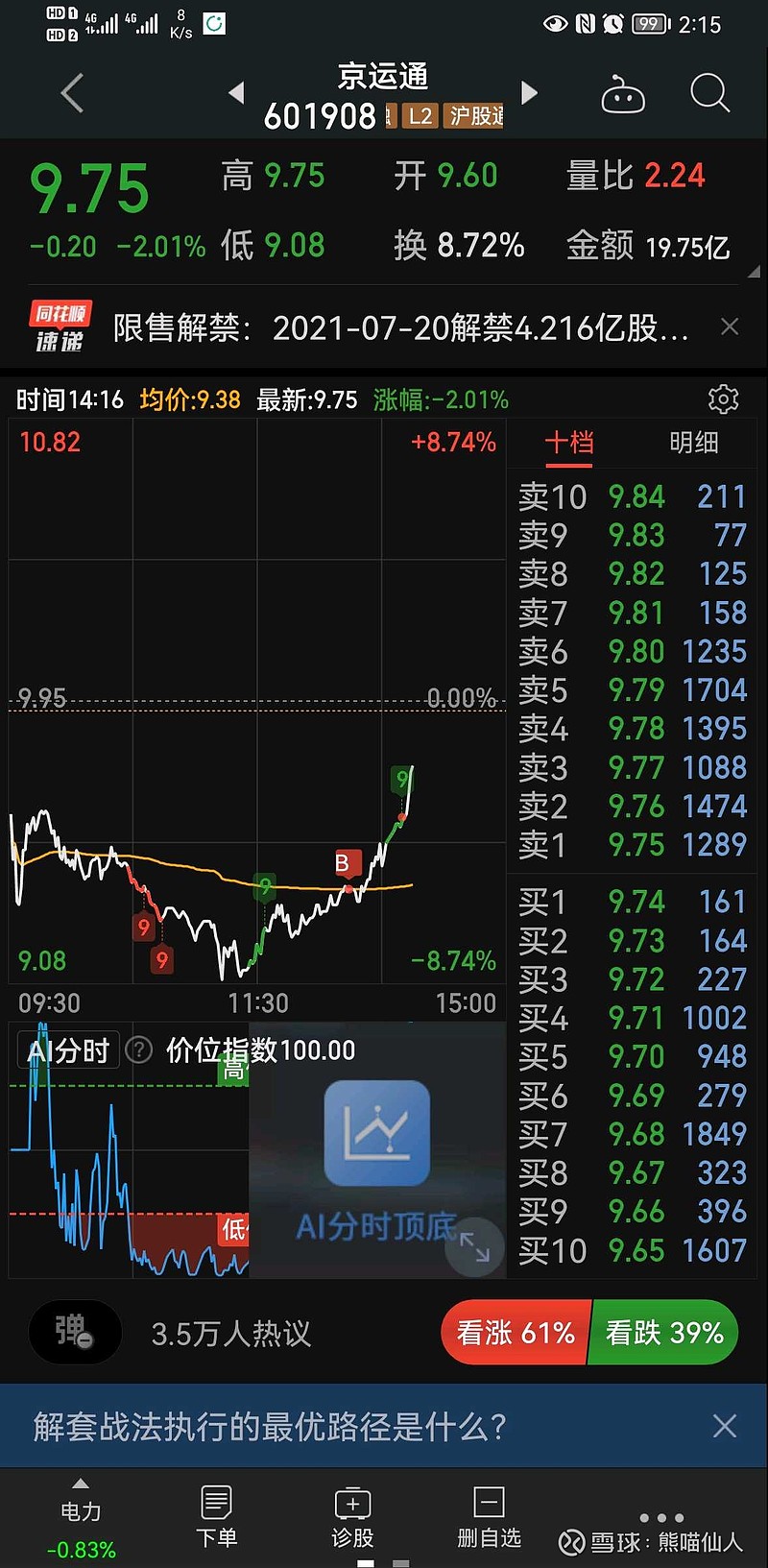Image resolution: width=768 pixels, height=1568 pixels.
Task: Expand AI分时顶底 using the diagonal arrows
Action: (474, 1247)
